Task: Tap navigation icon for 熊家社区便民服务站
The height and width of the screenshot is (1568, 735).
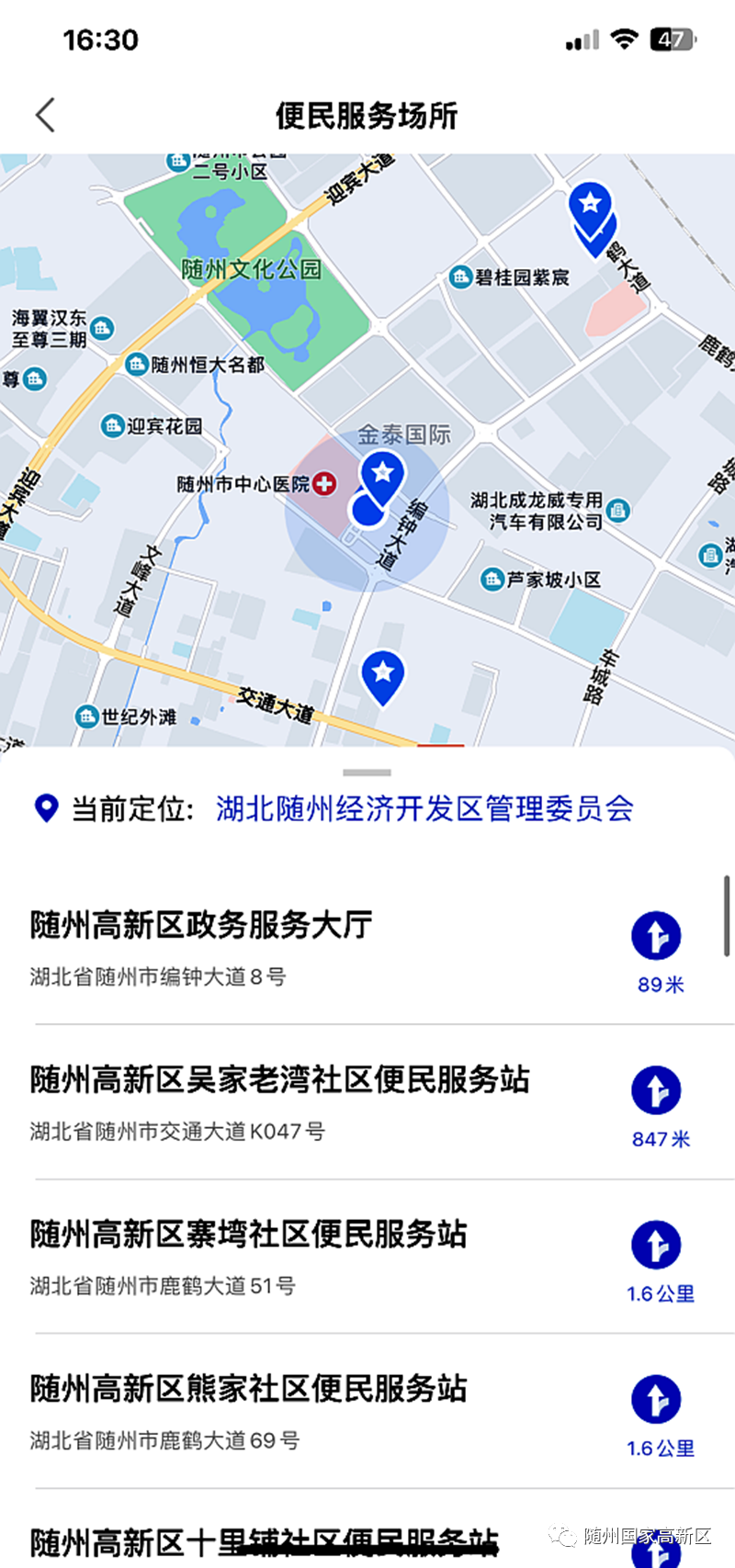Action: coord(656,1400)
